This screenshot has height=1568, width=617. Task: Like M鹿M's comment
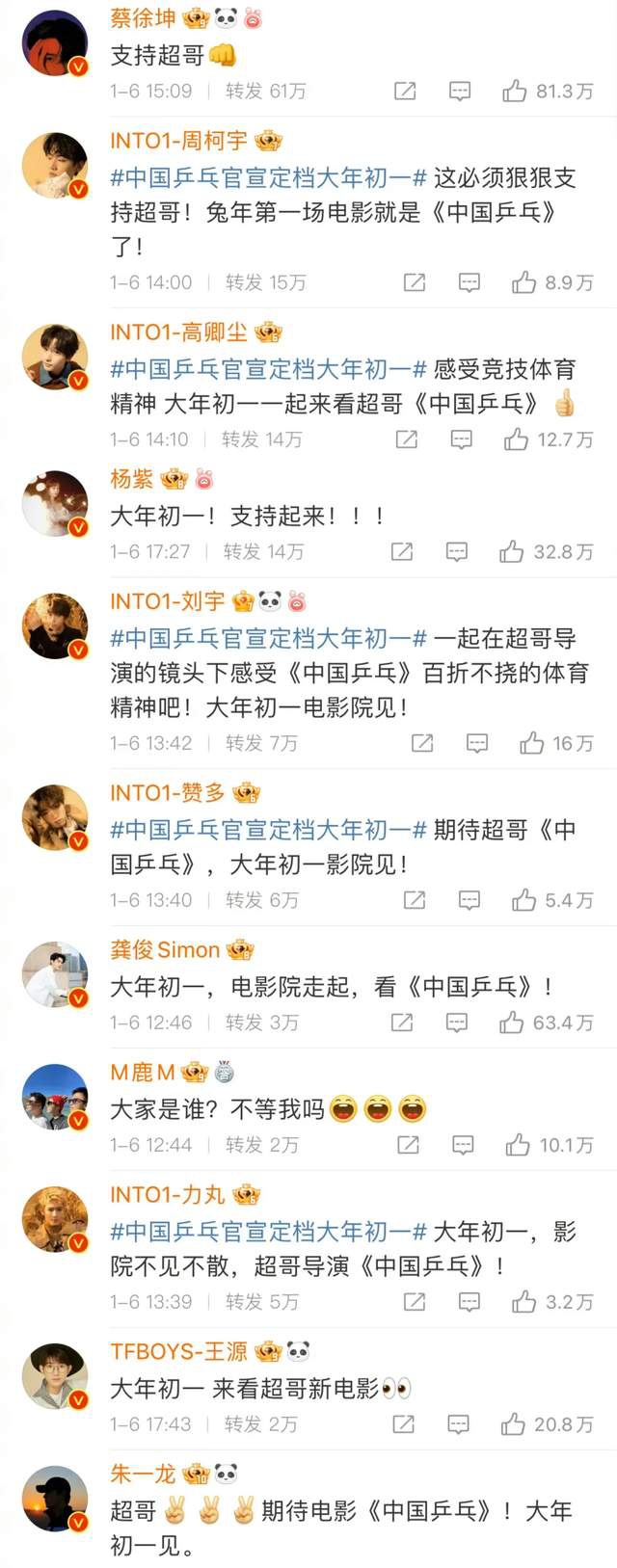point(518,1145)
